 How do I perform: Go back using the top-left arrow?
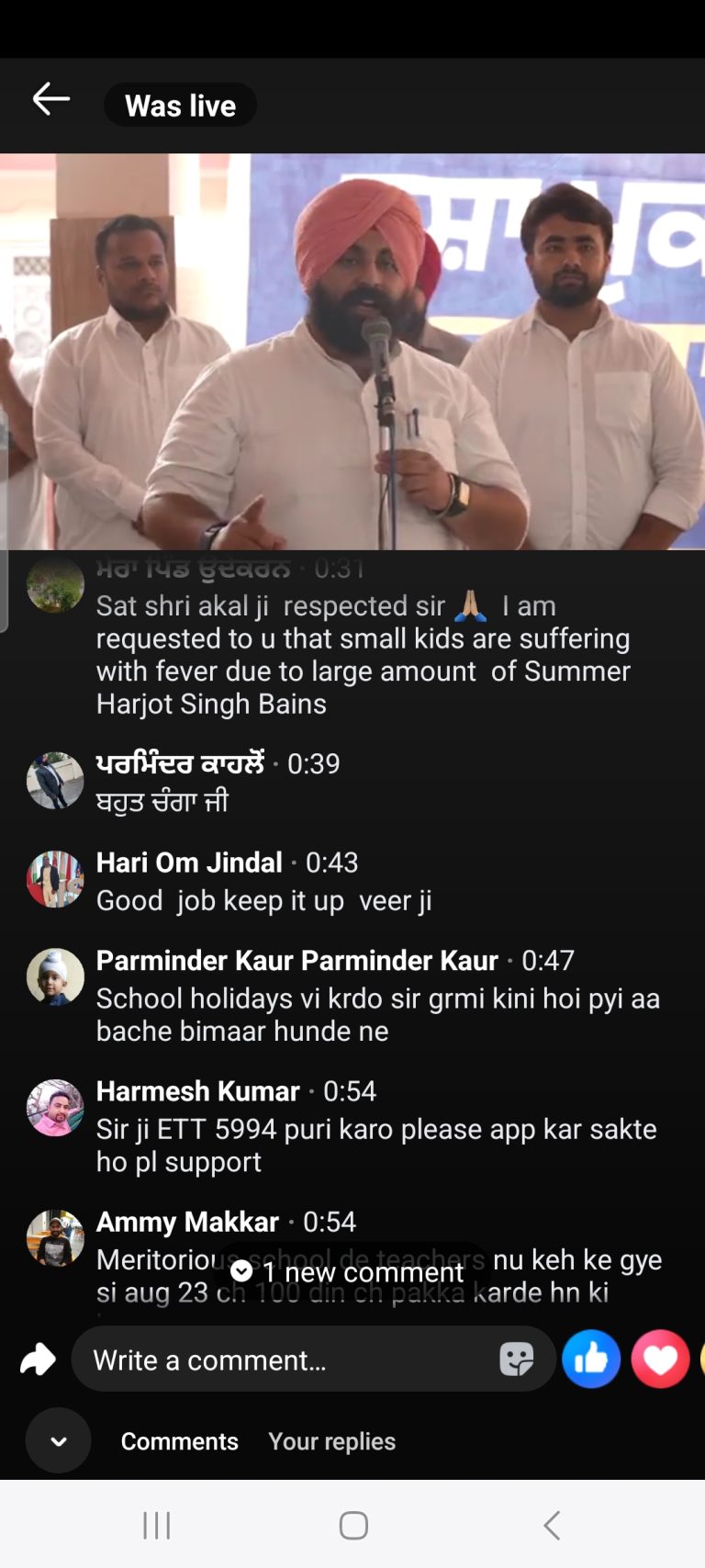coord(51,99)
